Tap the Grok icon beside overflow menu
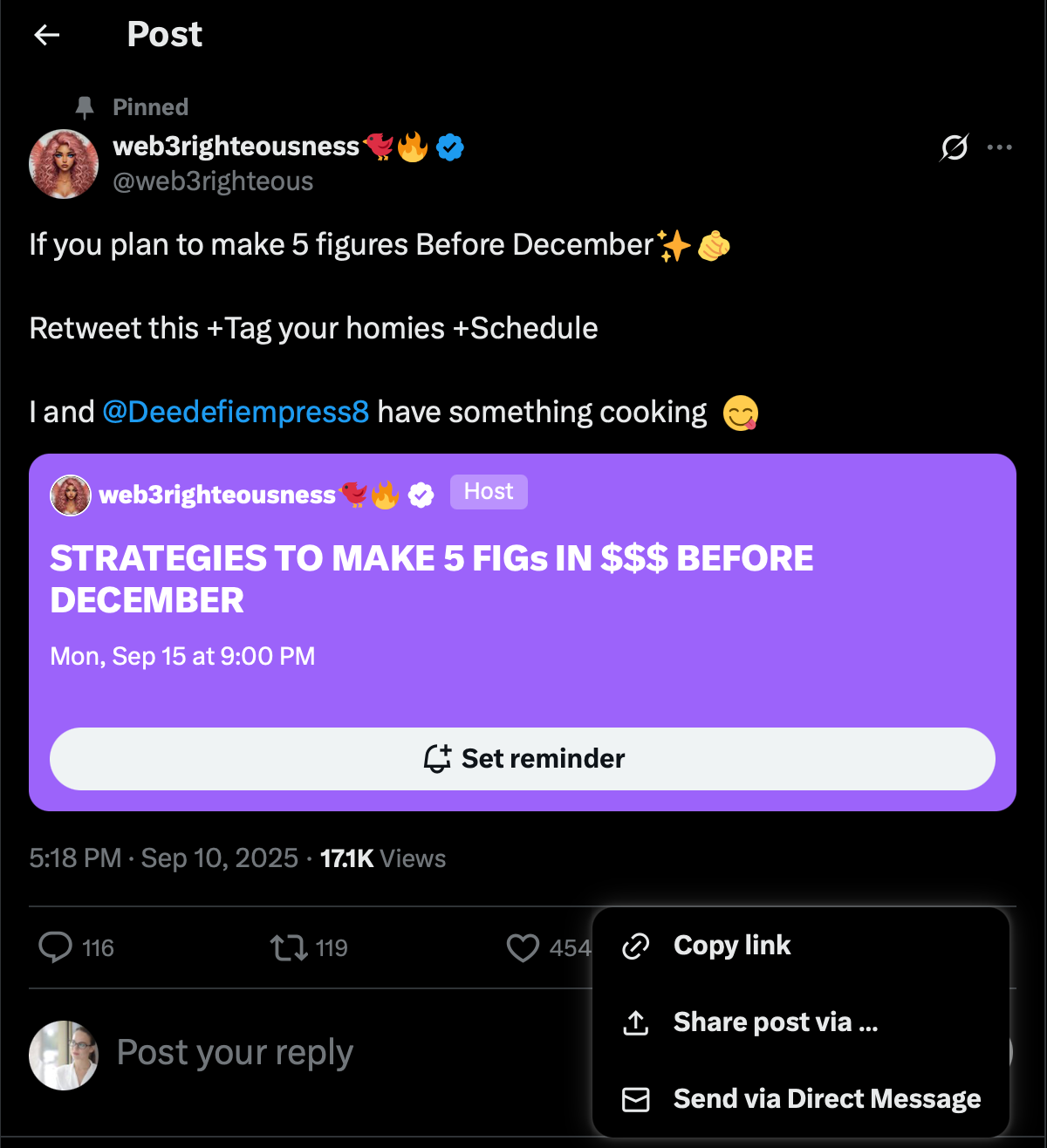Screen dimensions: 1047x1148 pyautogui.click(x=954, y=147)
